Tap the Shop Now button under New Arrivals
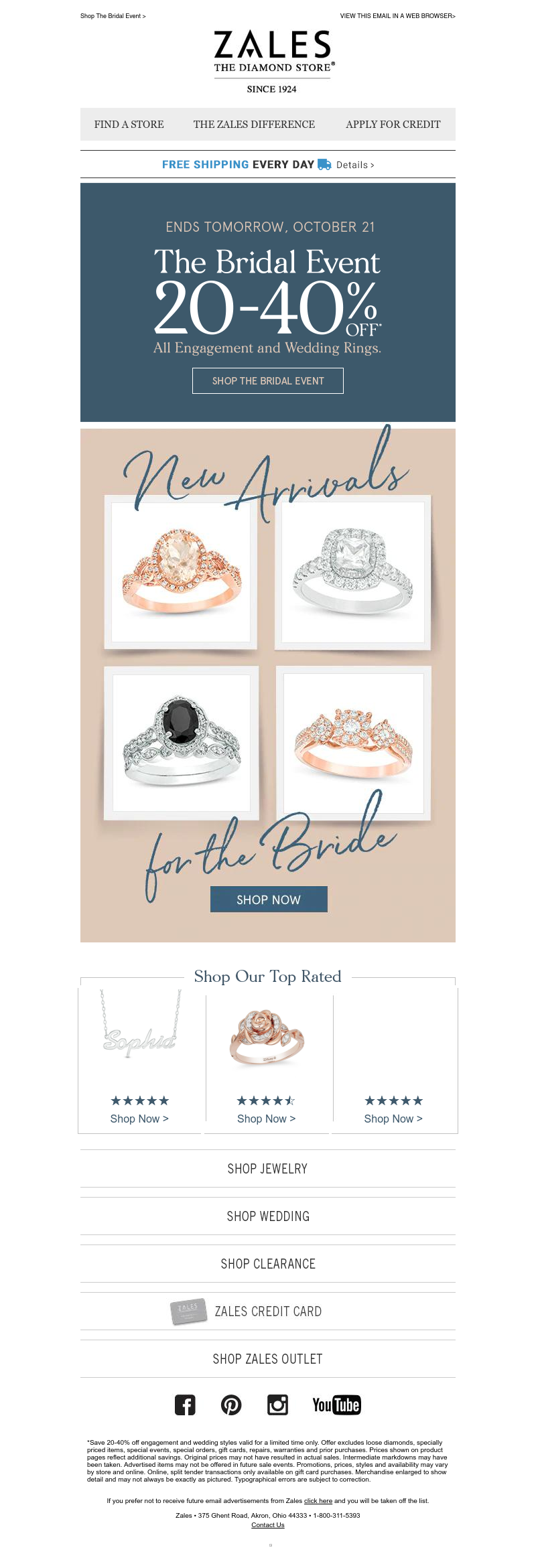This screenshot has width=536, height=1568. [269, 900]
